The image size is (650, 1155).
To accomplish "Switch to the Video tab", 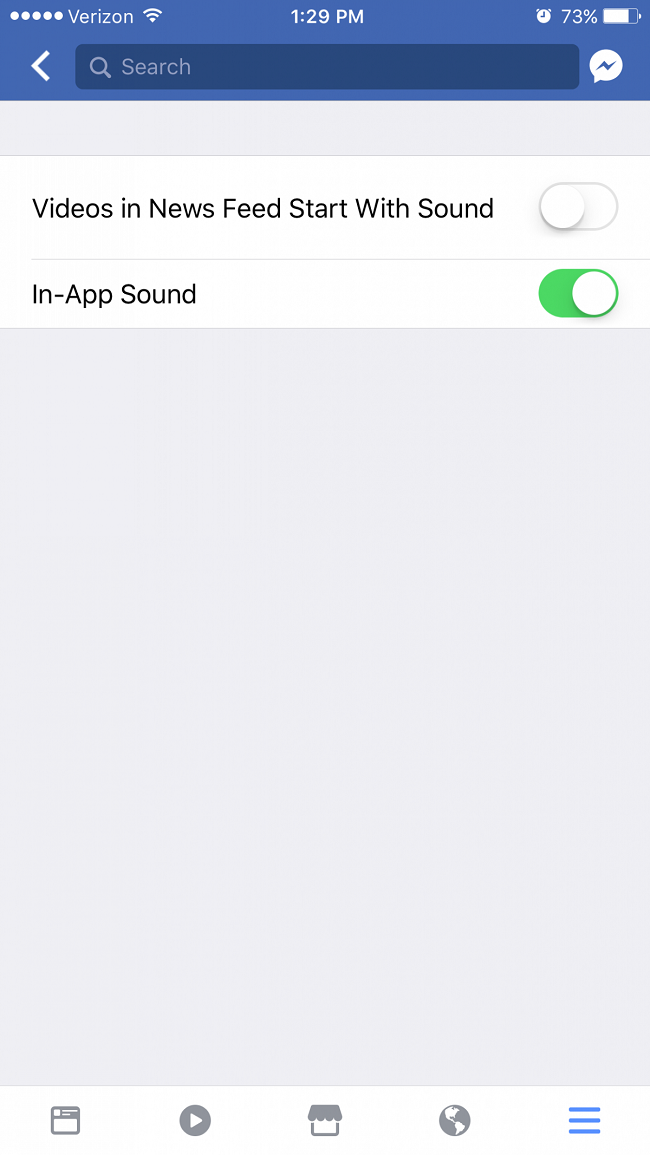I will click(x=195, y=1120).
